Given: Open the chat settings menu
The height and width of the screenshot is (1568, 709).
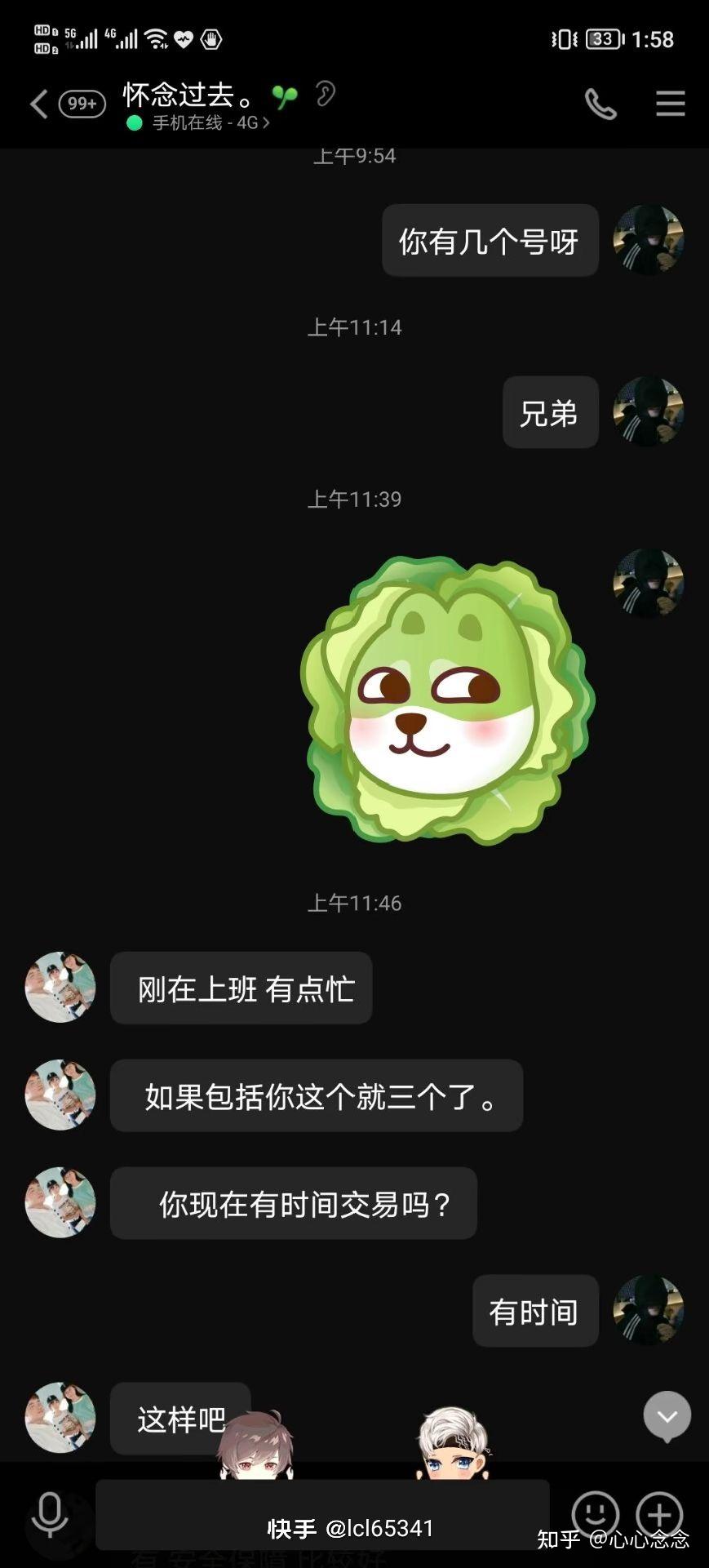Looking at the screenshot, I should pos(670,104).
